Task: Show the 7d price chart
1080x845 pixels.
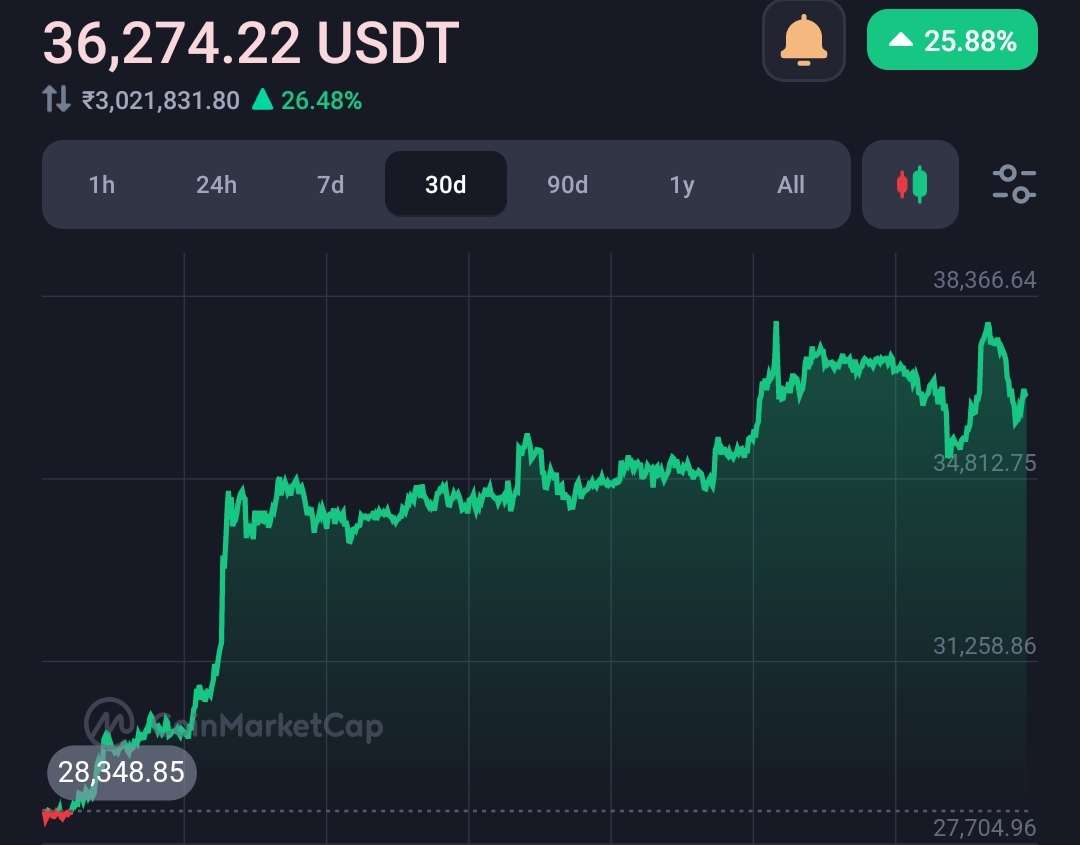Action: [330, 185]
